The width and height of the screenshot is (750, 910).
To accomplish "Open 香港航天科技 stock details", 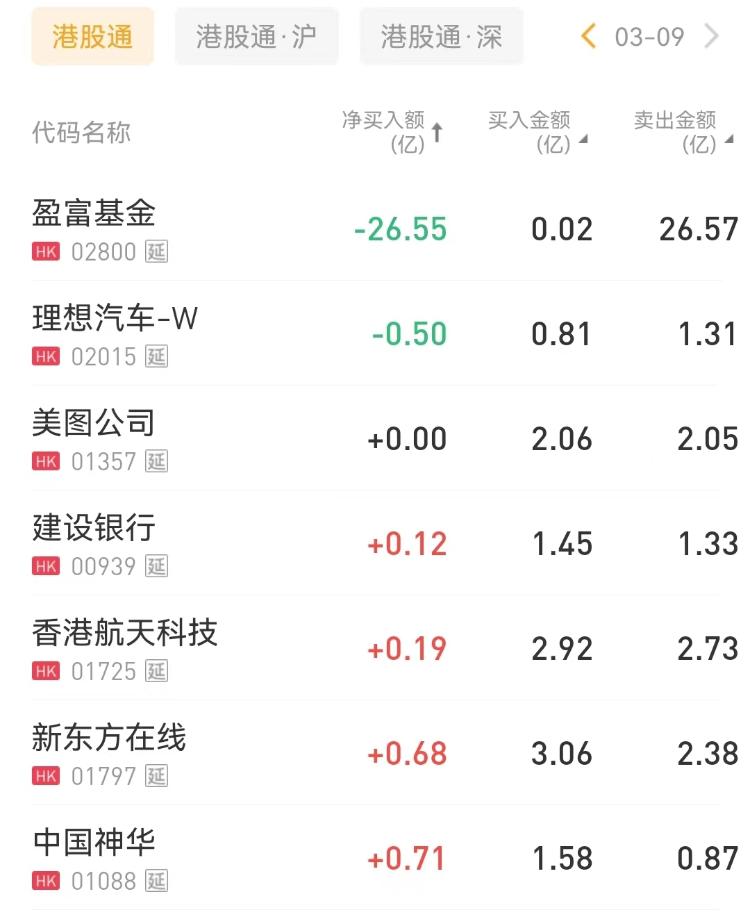I will coord(125,633).
